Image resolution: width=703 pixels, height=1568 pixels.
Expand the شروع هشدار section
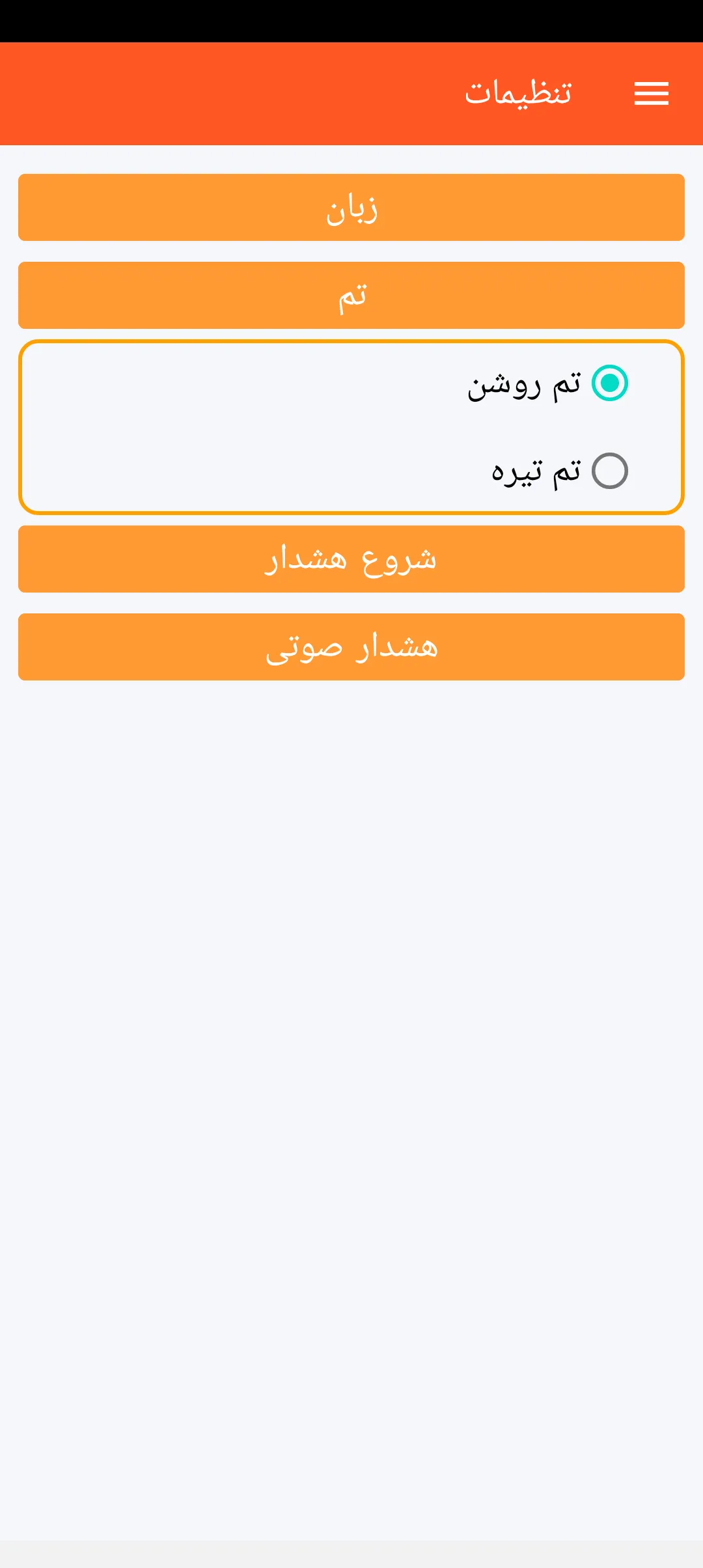(x=351, y=559)
